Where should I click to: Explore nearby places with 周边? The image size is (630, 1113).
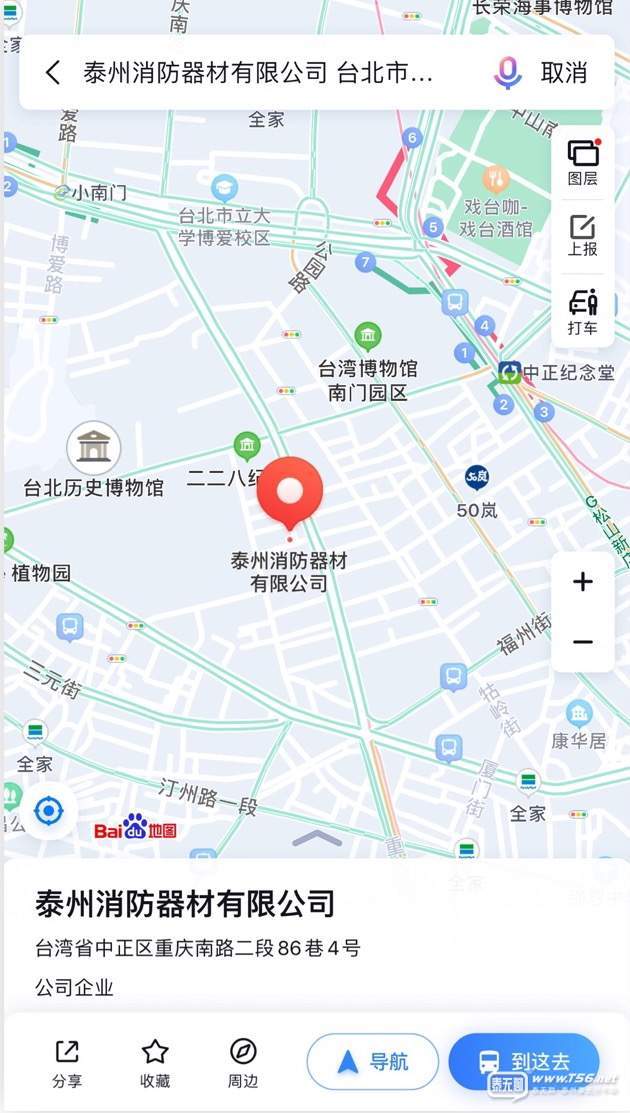click(x=243, y=1064)
